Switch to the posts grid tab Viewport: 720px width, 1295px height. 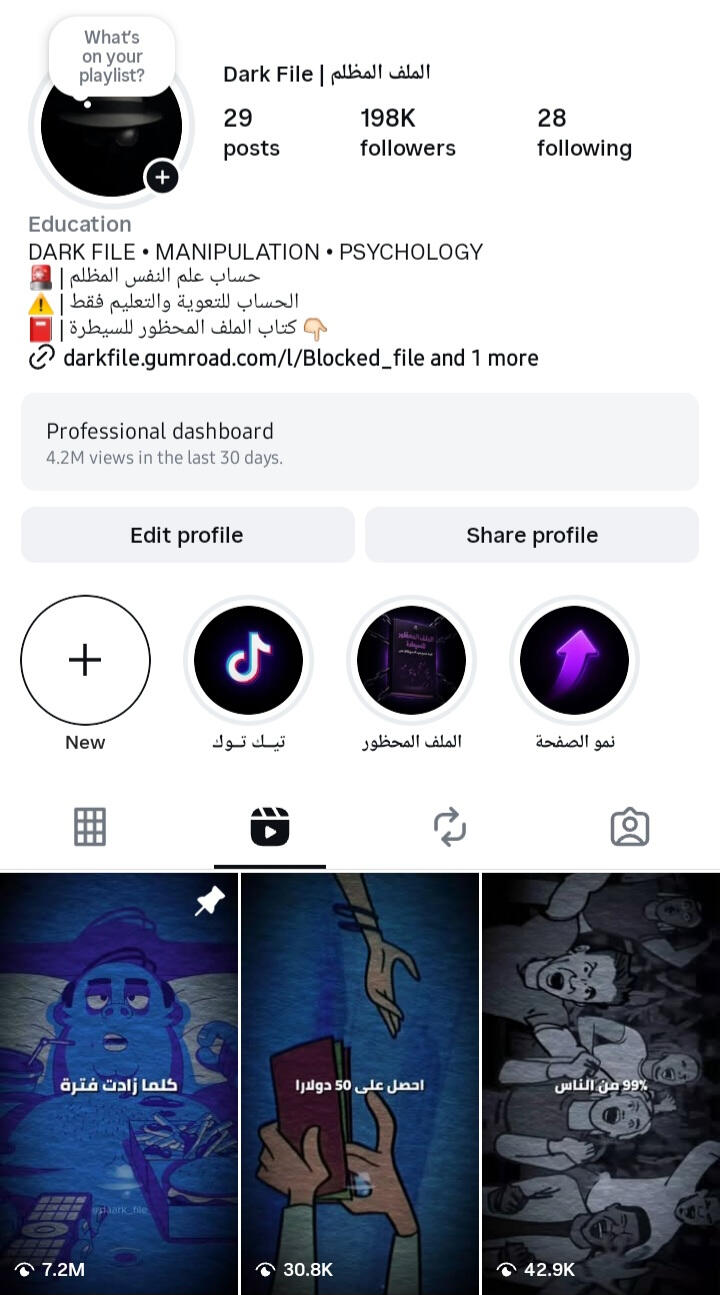tap(90, 827)
